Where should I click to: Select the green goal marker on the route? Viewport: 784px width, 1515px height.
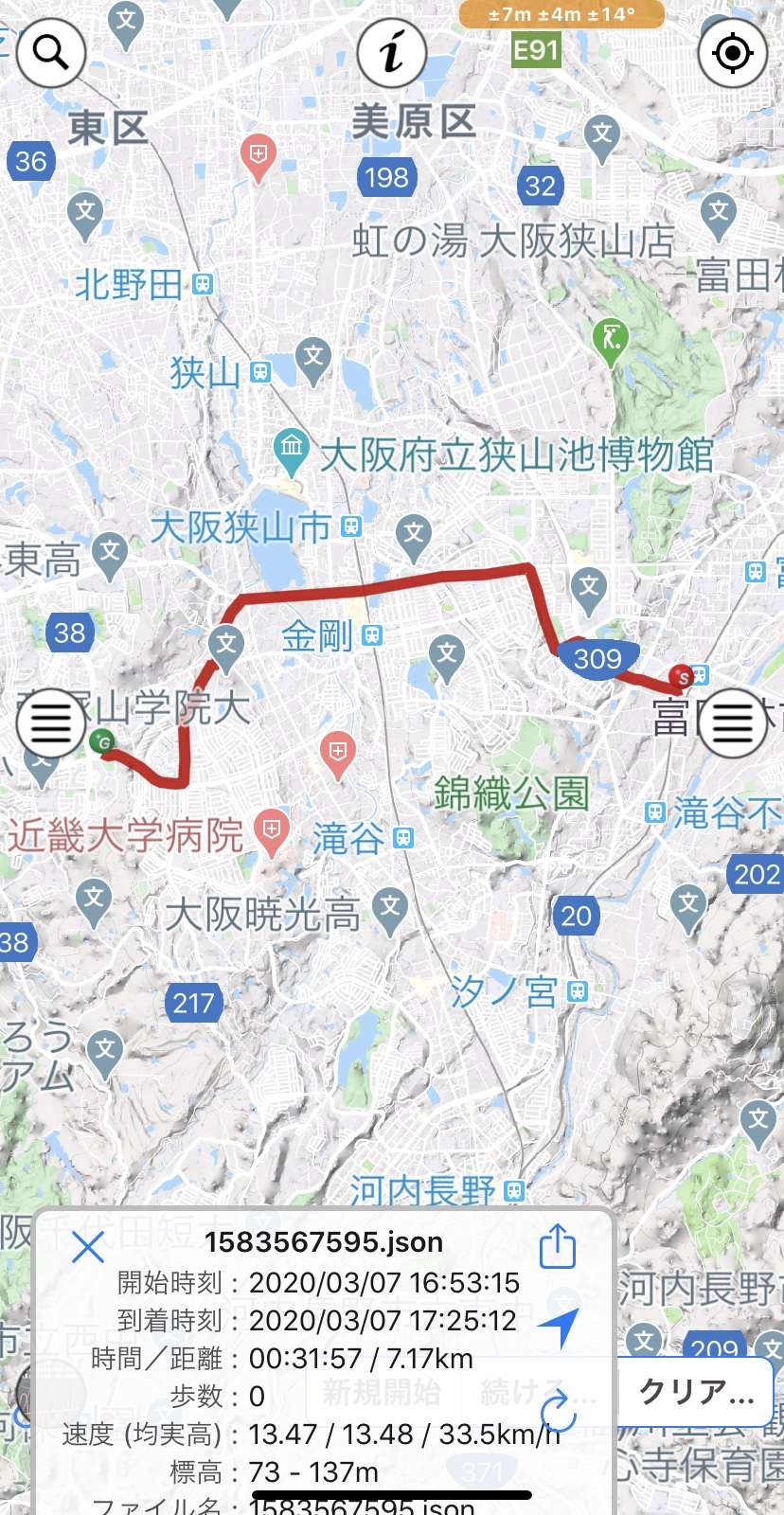[102, 742]
